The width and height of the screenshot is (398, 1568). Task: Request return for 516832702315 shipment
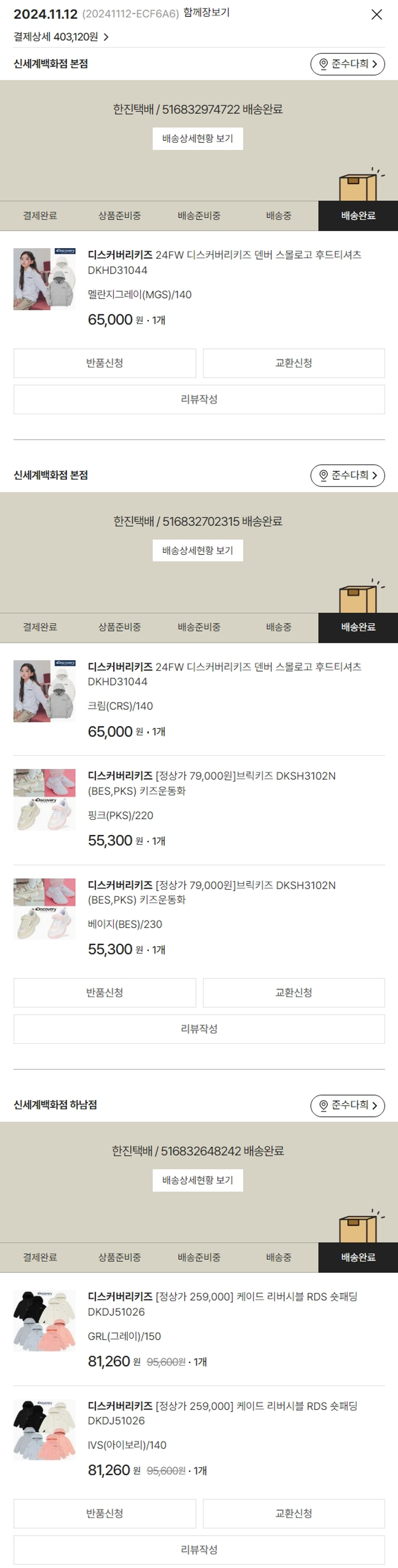click(105, 993)
